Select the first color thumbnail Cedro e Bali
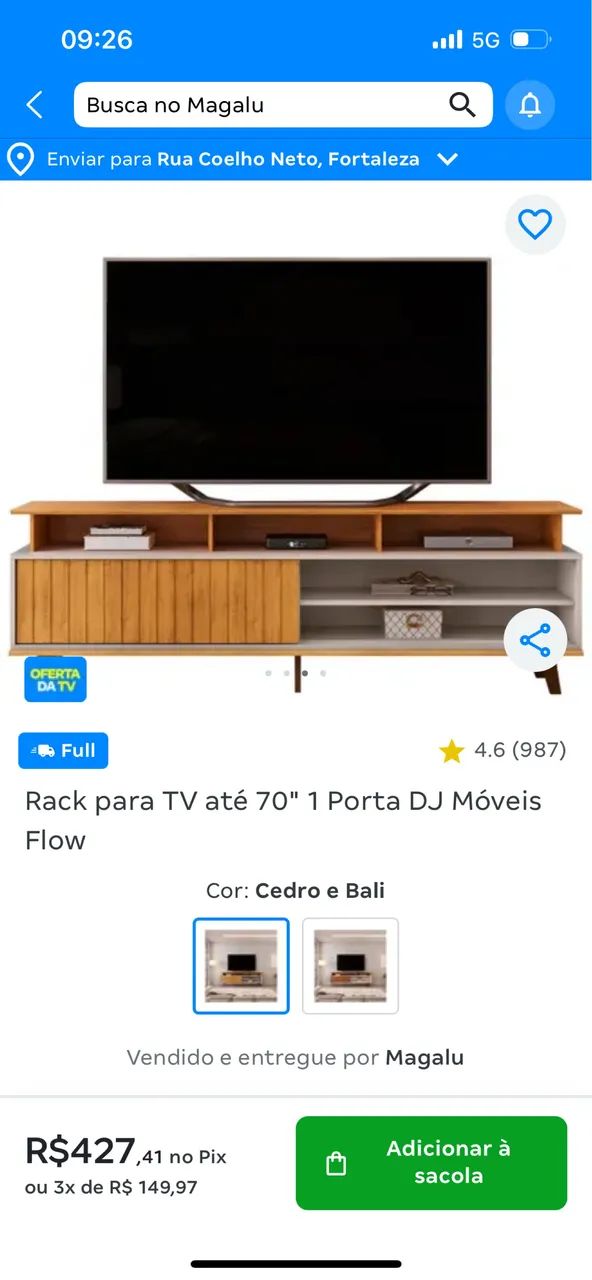This screenshot has width=592, height=1280. pyautogui.click(x=241, y=966)
